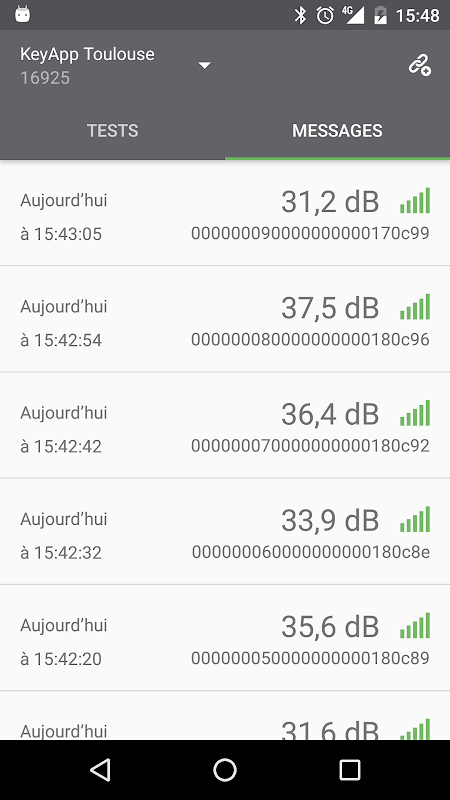
Task: Open the message received at 15:43:05
Action: point(225,213)
